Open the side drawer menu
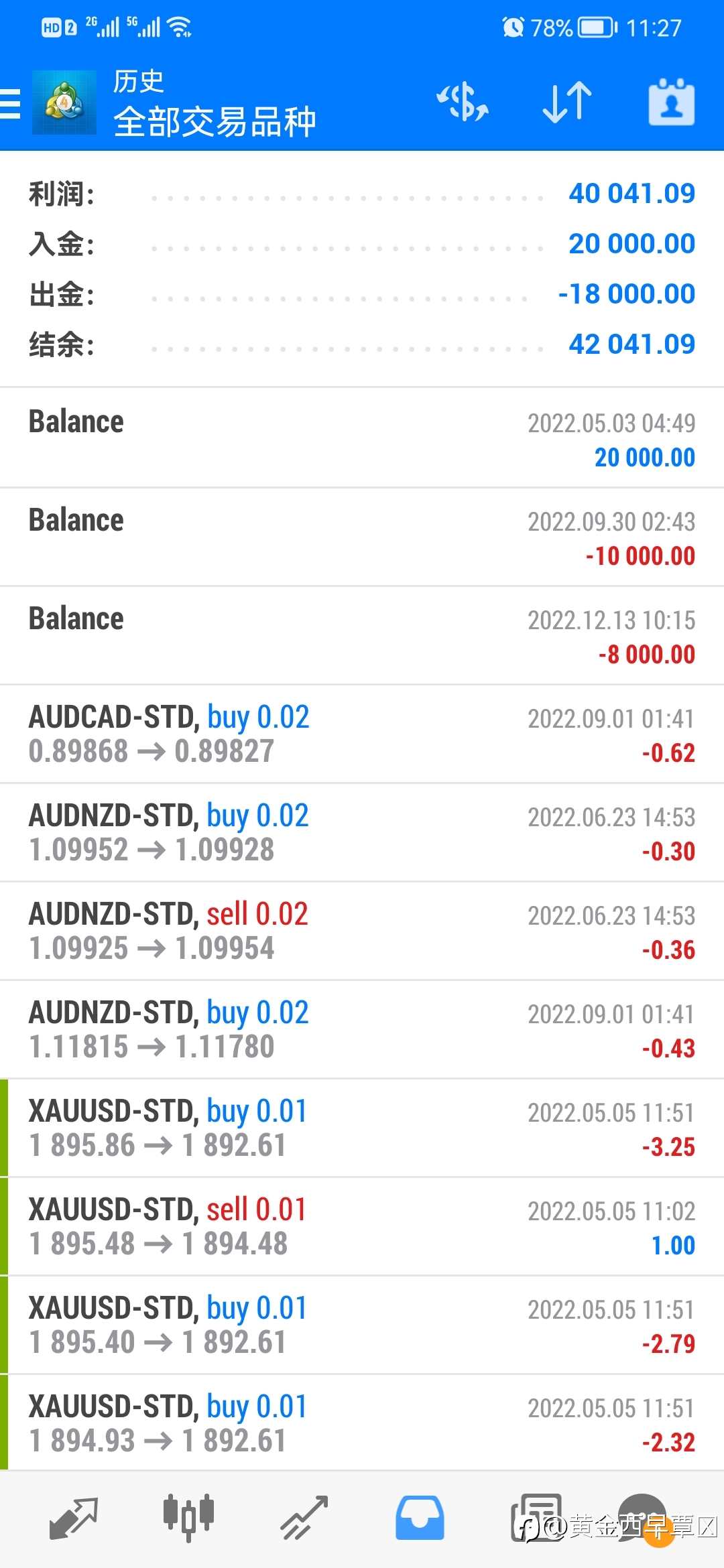This screenshot has width=724, height=1568. coord(9,103)
